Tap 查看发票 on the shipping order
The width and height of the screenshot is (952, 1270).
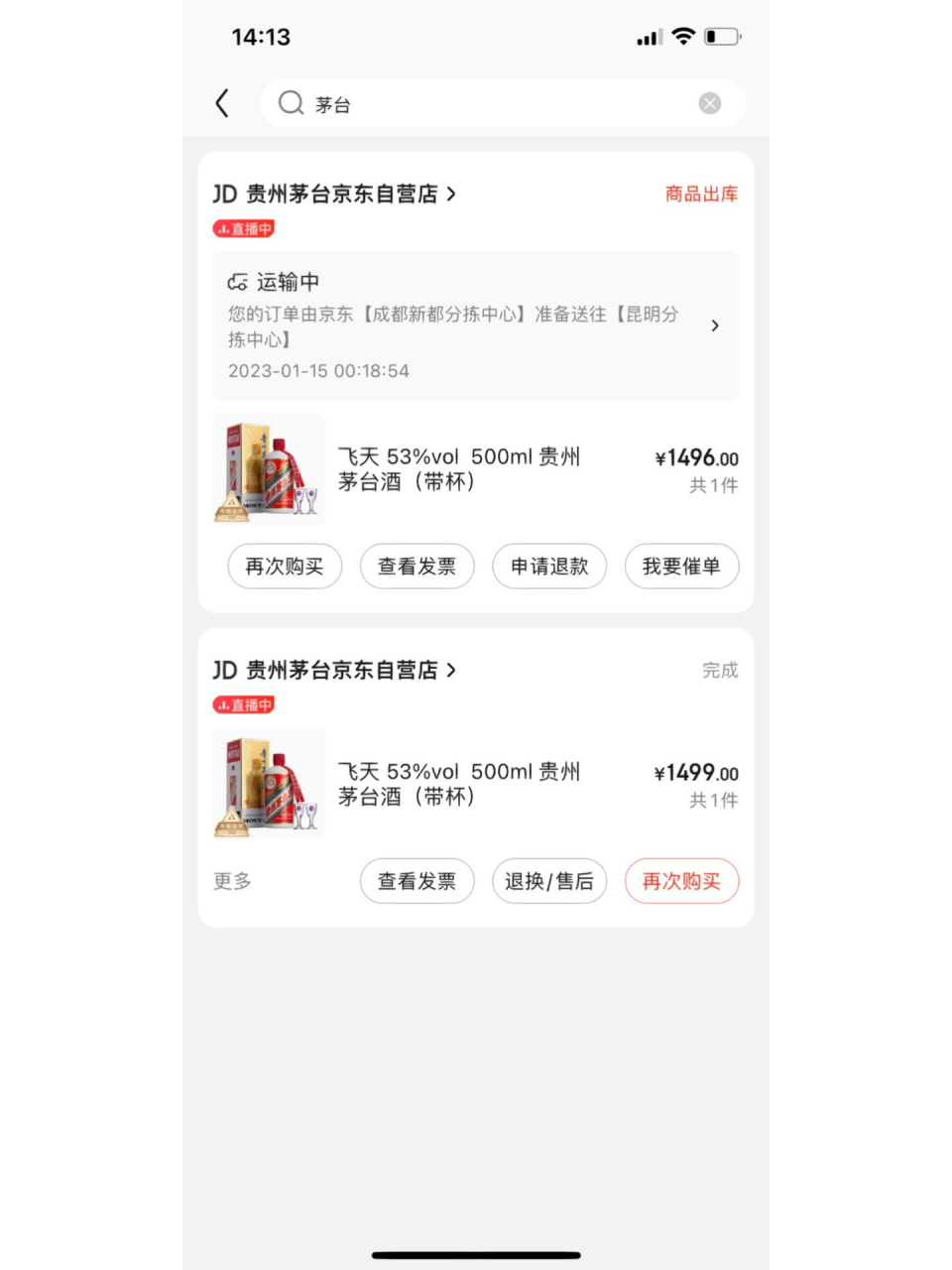point(416,567)
